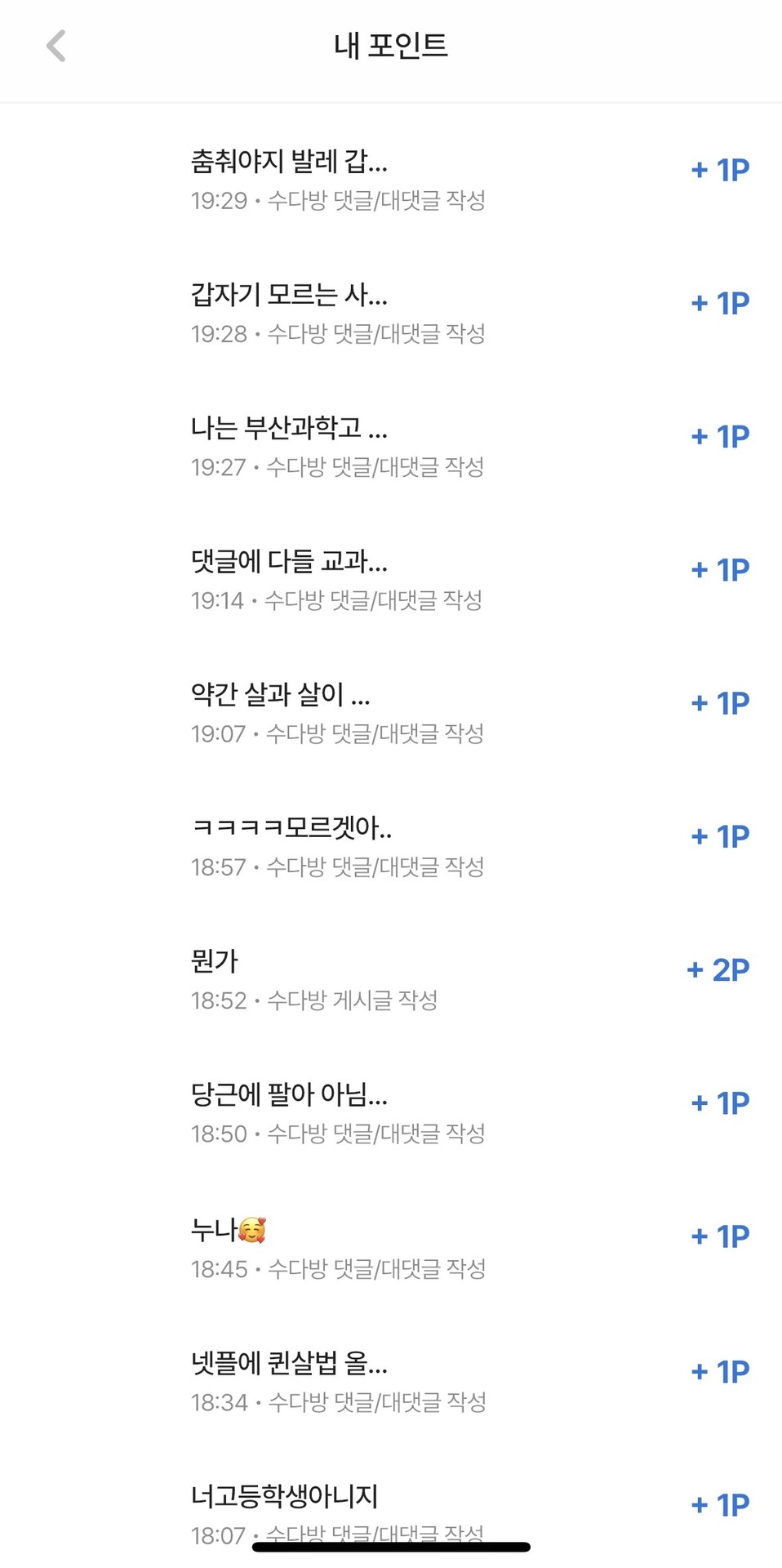
Task: Open the 뭔가 post with +2P
Action: click(x=390, y=978)
